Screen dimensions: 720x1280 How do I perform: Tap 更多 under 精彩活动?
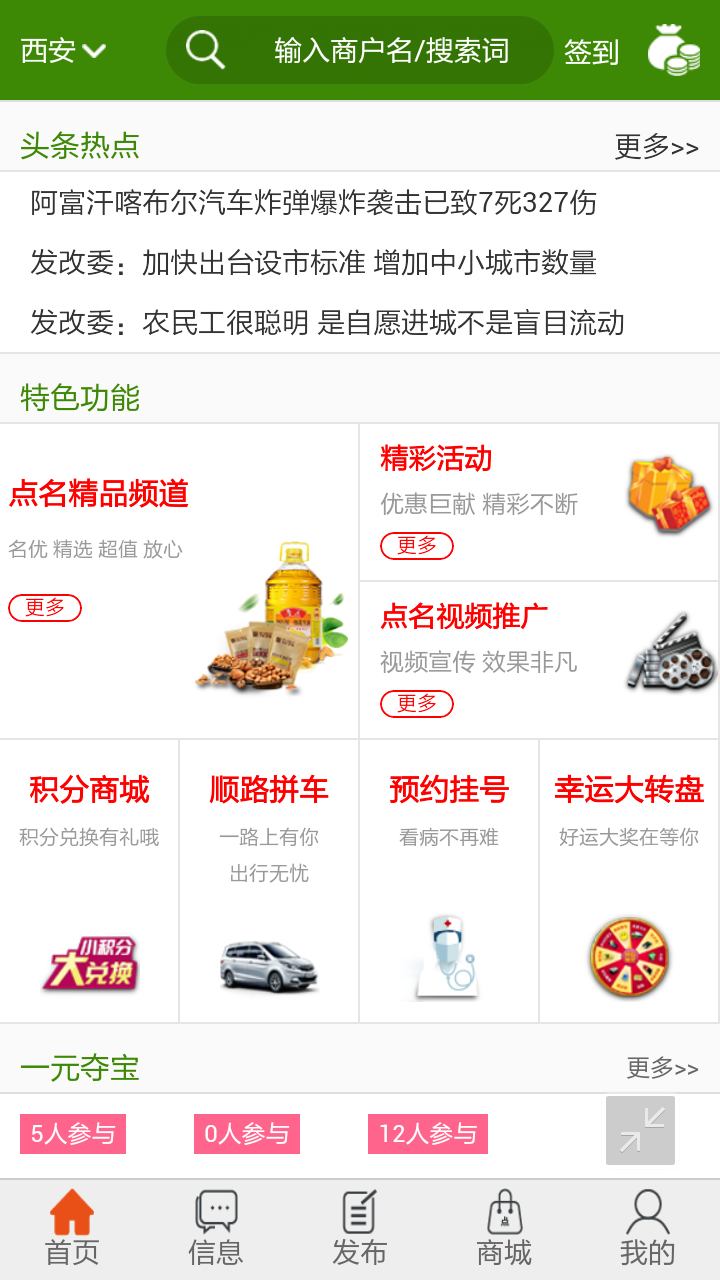416,546
